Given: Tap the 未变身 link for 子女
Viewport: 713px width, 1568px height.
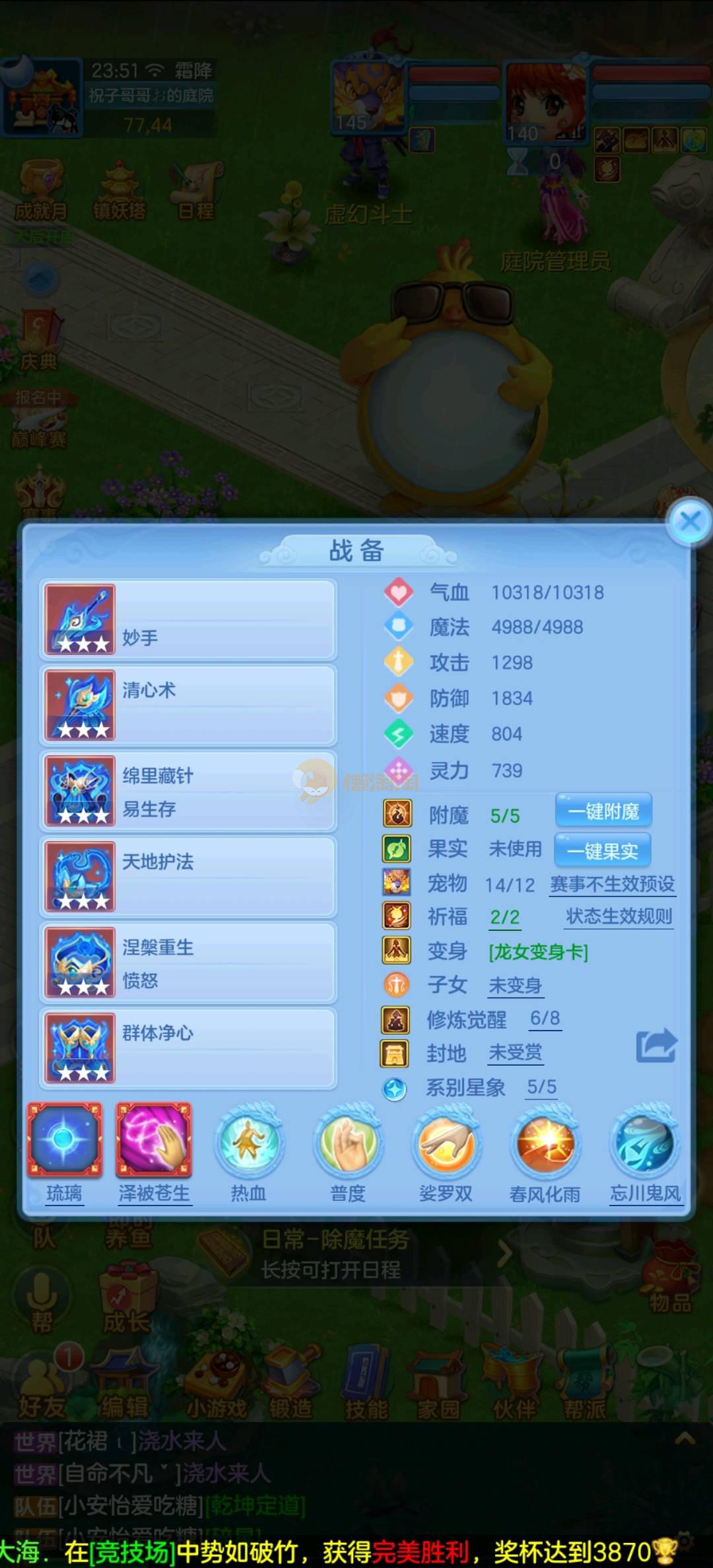Looking at the screenshot, I should (515, 986).
